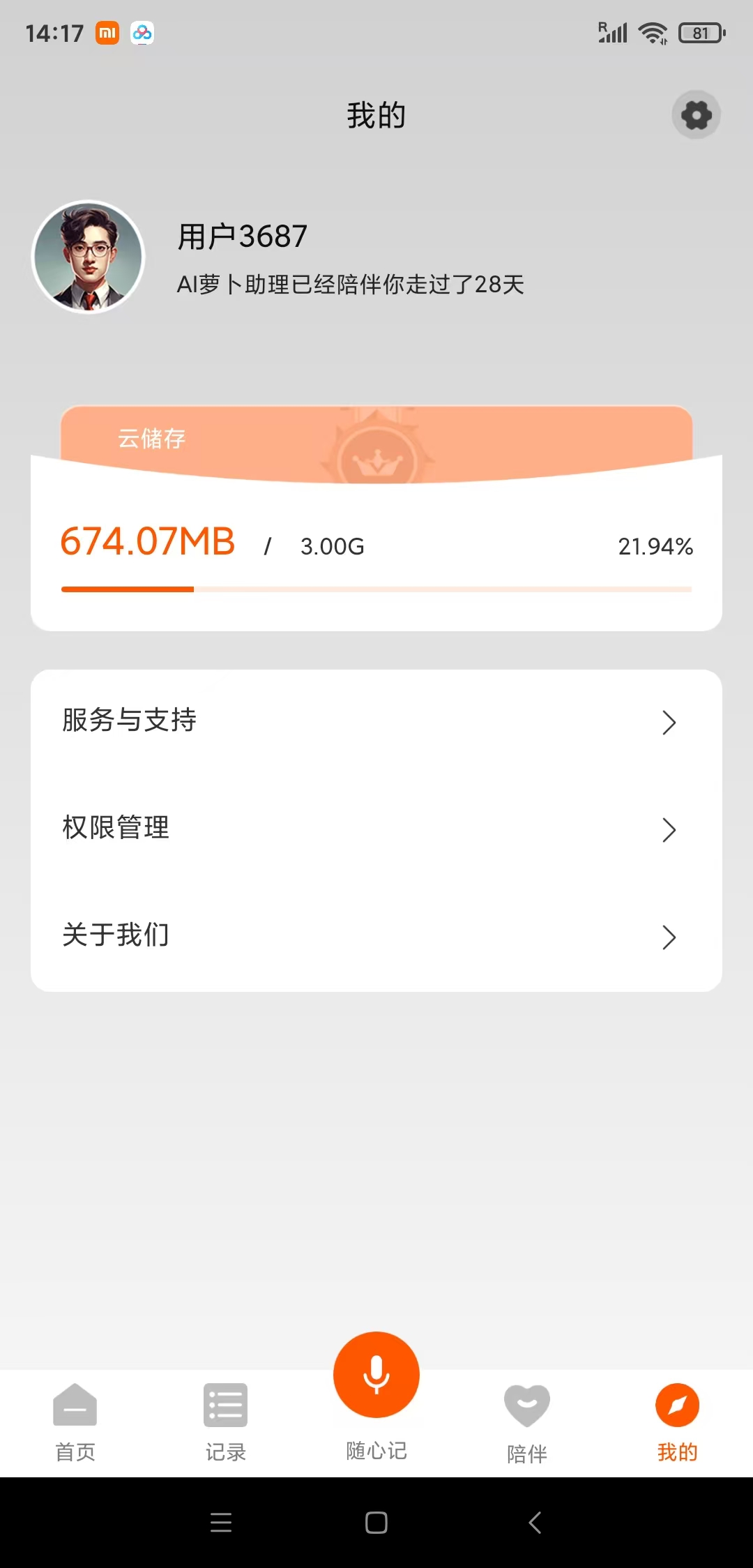The height and width of the screenshot is (1568, 753).
Task: Go back with the system back button
Action: (535, 1523)
